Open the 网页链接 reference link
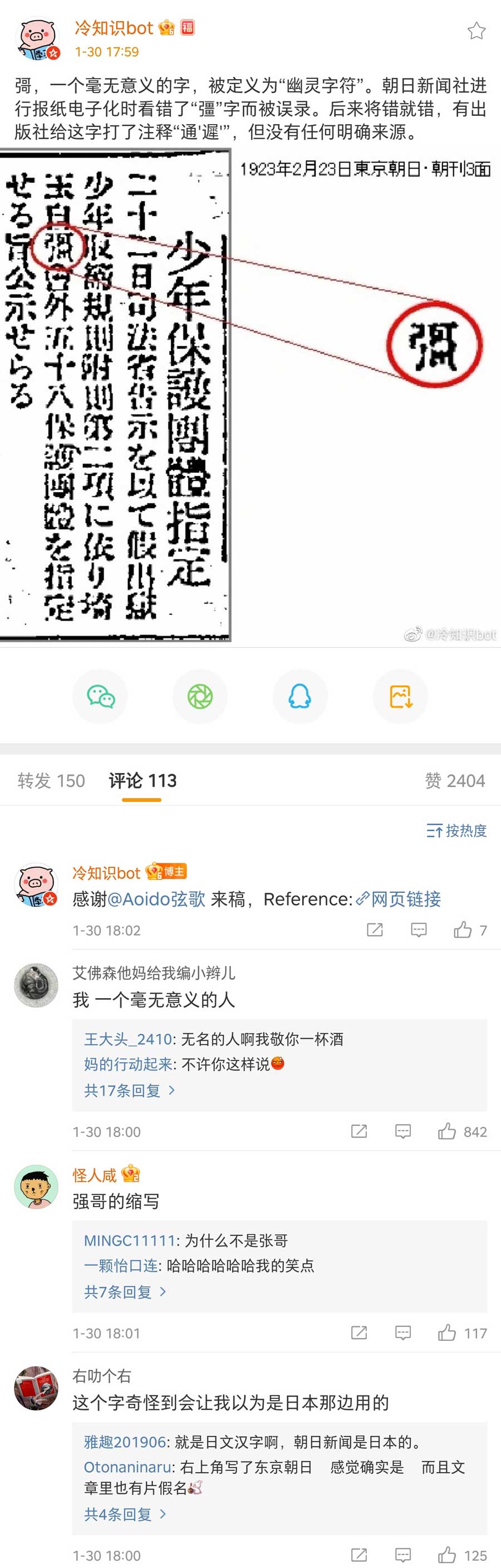This screenshot has width=501, height=1568. tap(399, 899)
